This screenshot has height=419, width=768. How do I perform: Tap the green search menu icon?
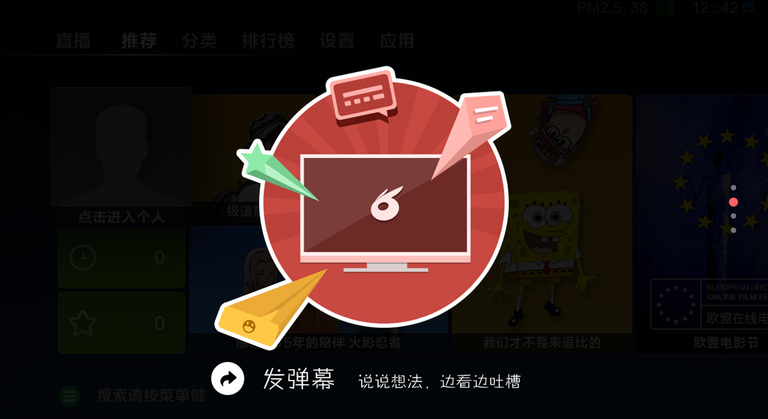(x=70, y=396)
